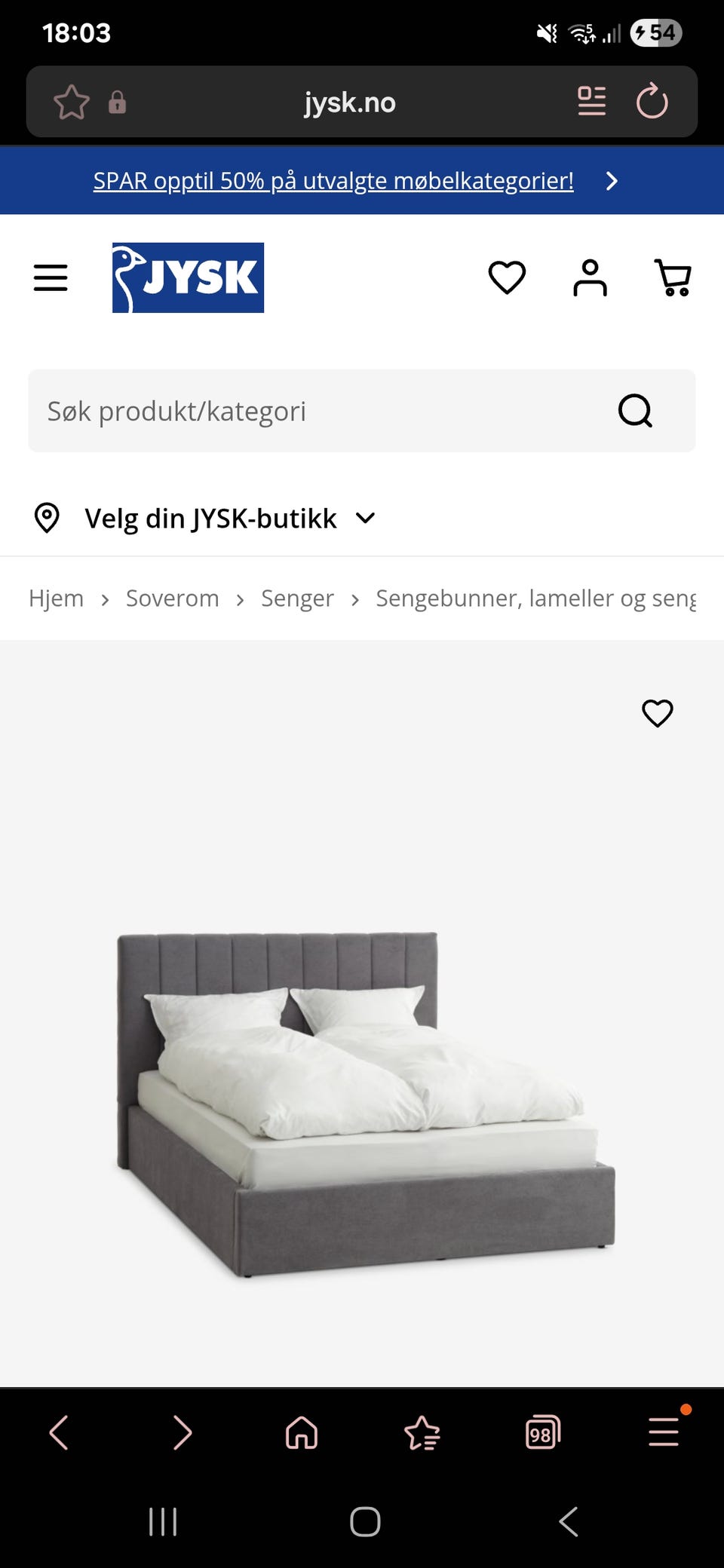Image resolution: width=724 pixels, height=1568 pixels.
Task: Open the shopping cart
Action: click(673, 277)
